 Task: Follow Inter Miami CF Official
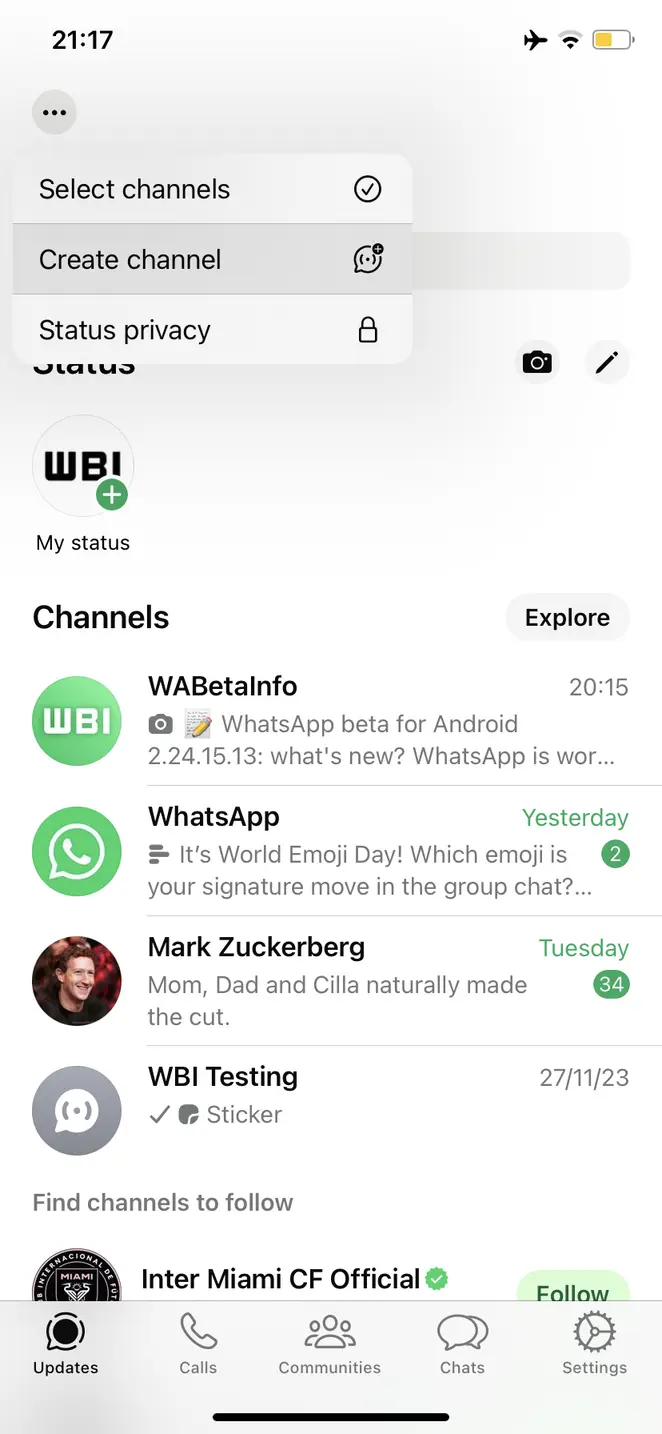571,1290
